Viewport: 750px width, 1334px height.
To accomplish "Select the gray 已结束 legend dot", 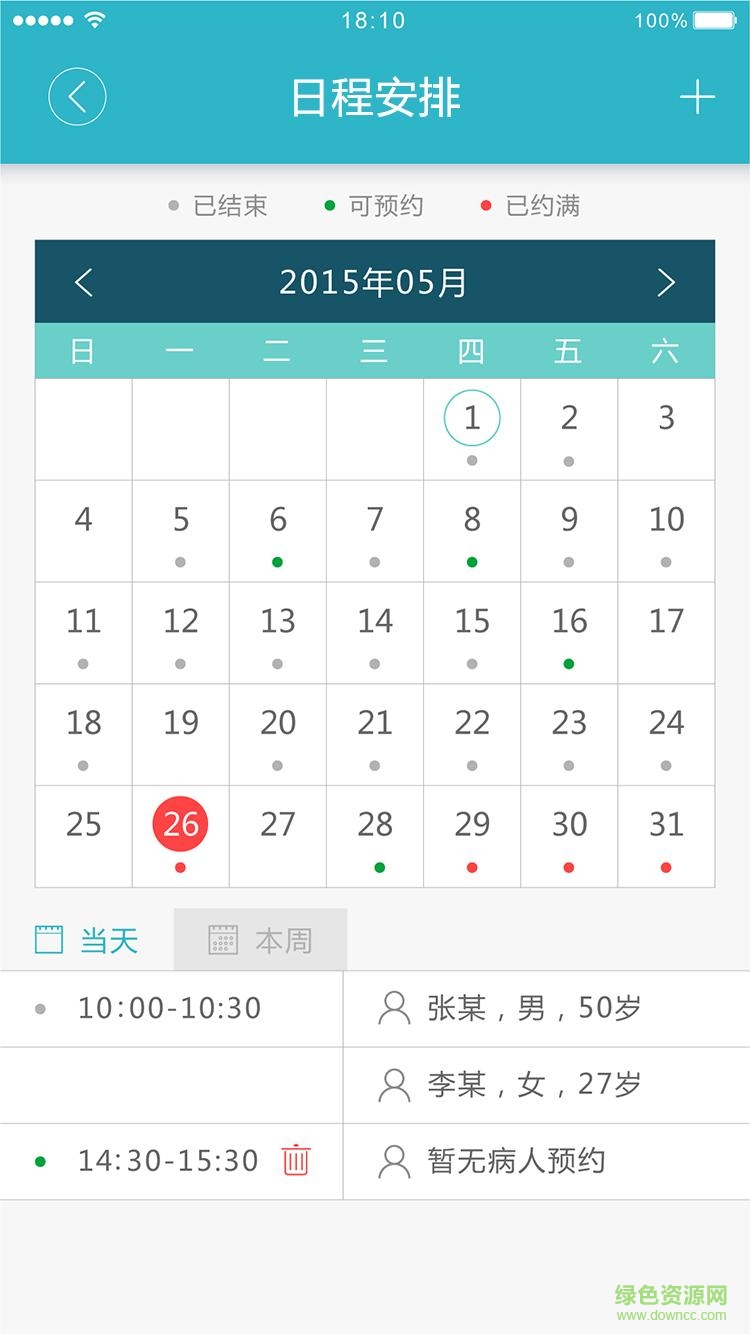I will 173,206.
